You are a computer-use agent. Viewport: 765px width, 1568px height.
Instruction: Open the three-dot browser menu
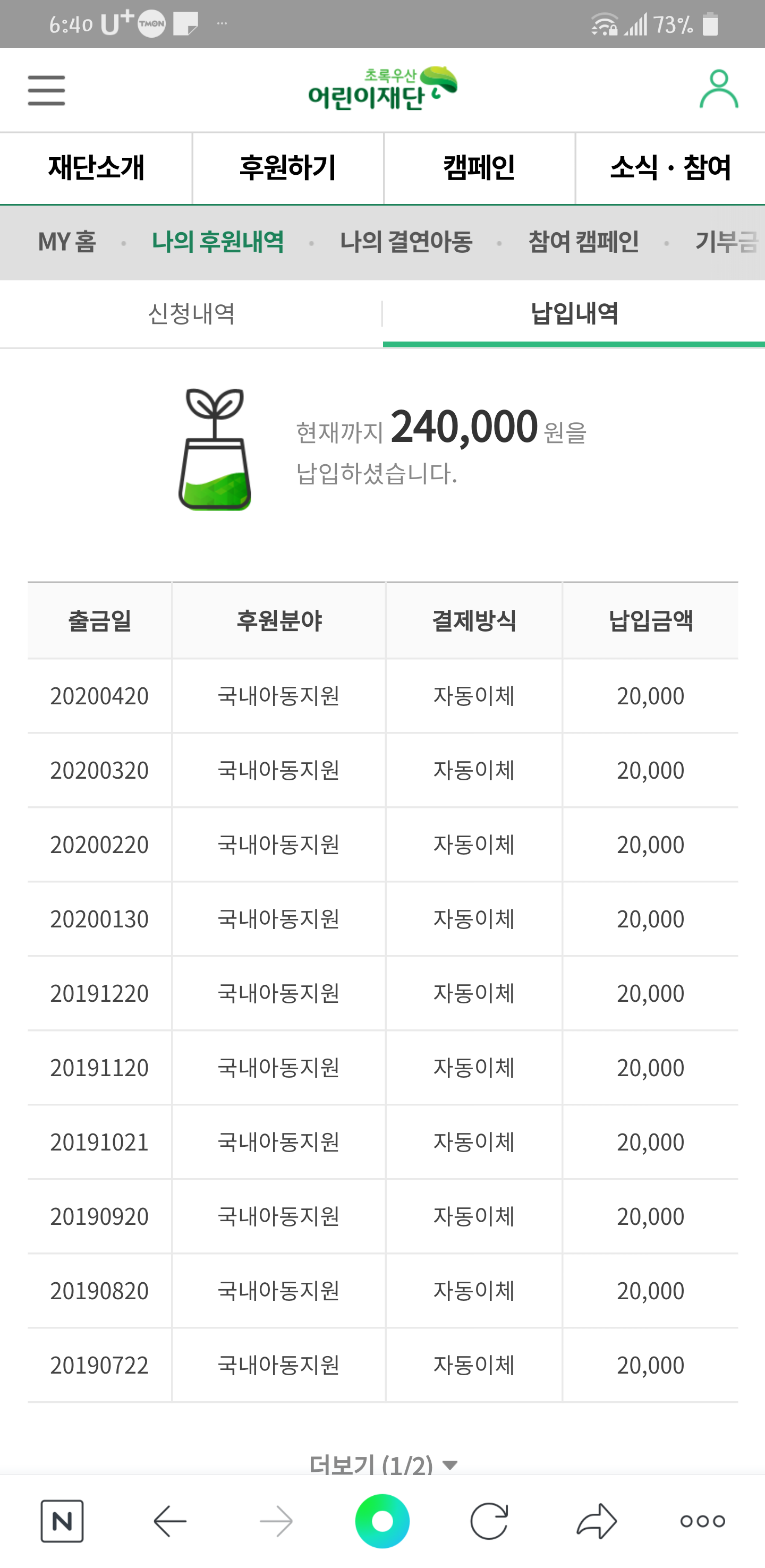[703, 1521]
